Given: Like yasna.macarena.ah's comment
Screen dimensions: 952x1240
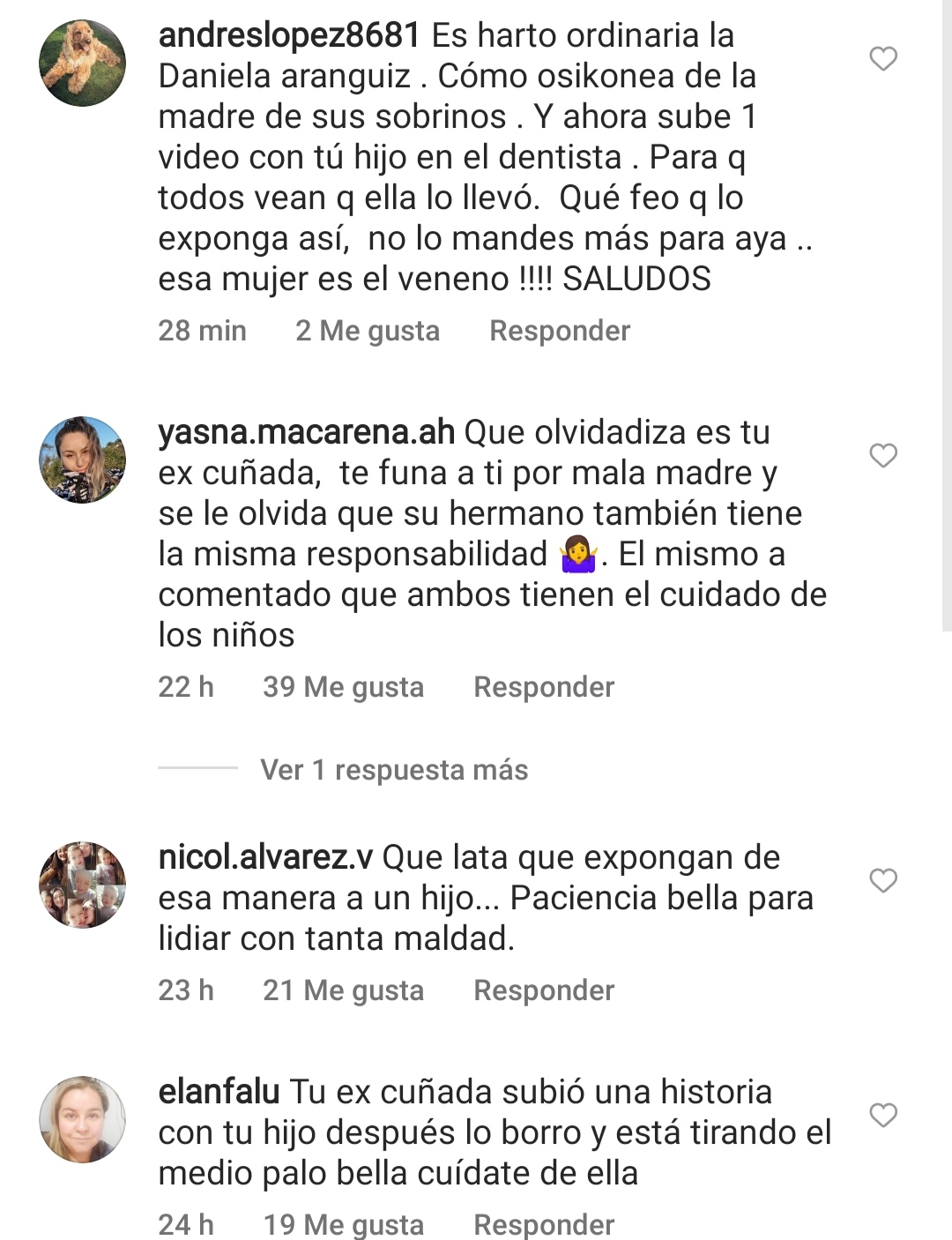Looking at the screenshot, I should point(883,455).
